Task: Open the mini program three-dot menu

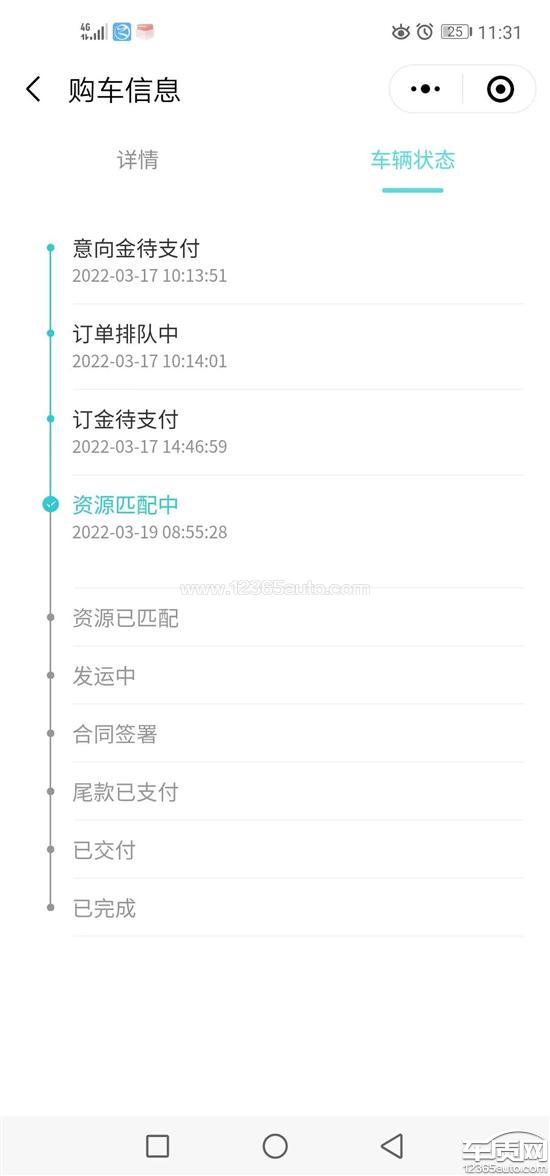Action: [x=425, y=89]
